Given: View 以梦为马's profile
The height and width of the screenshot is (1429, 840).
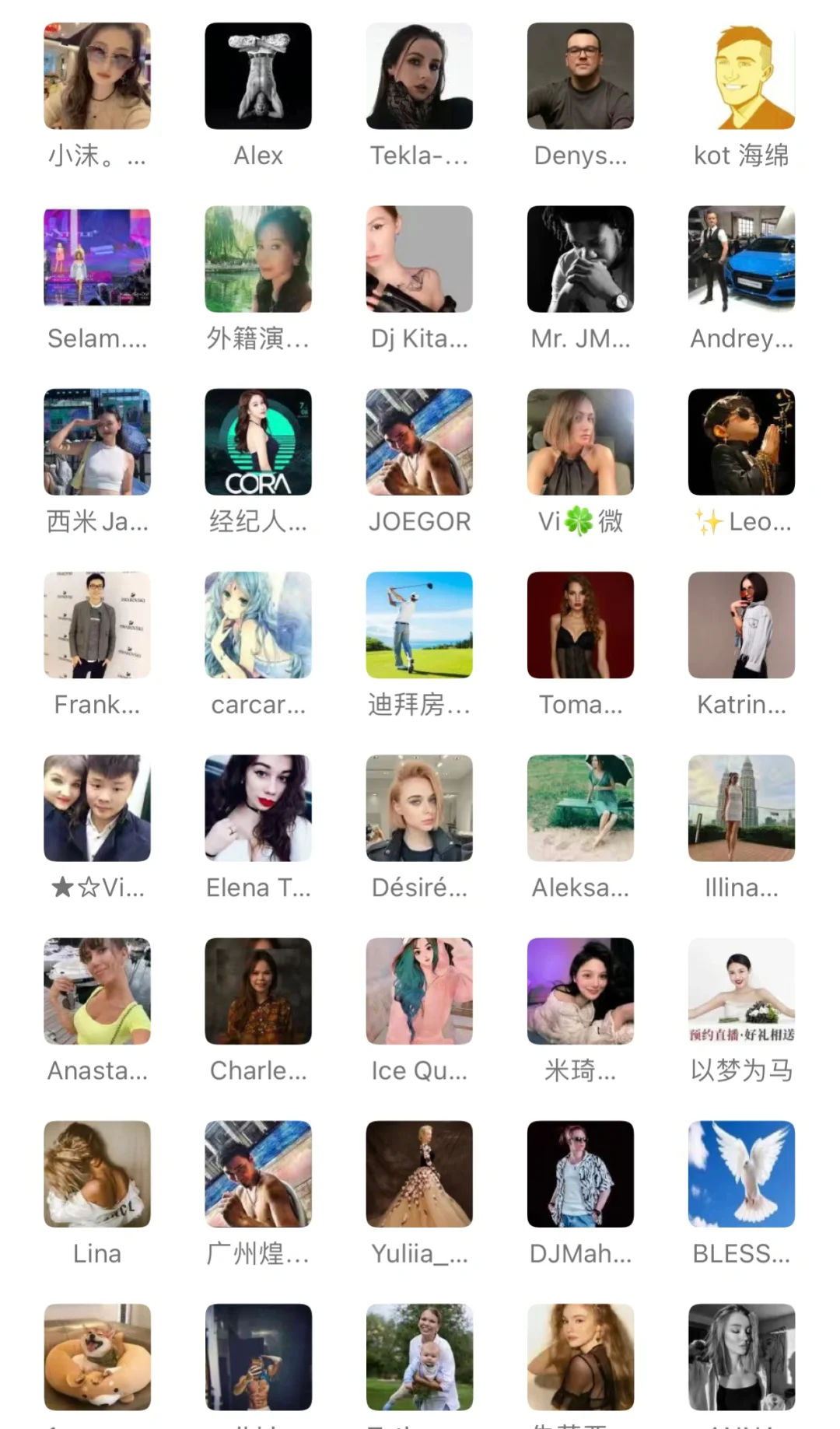Looking at the screenshot, I should tap(741, 991).
